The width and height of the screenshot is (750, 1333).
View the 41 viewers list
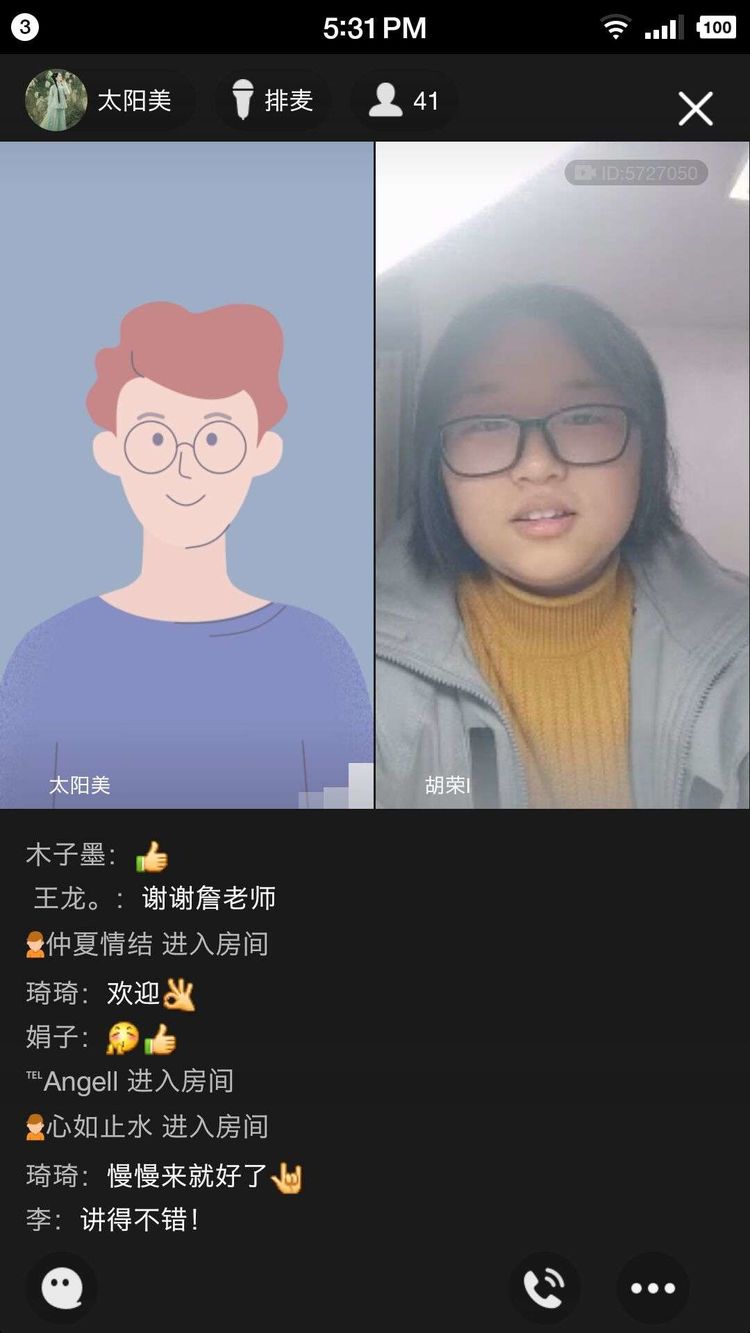[404, 101]
